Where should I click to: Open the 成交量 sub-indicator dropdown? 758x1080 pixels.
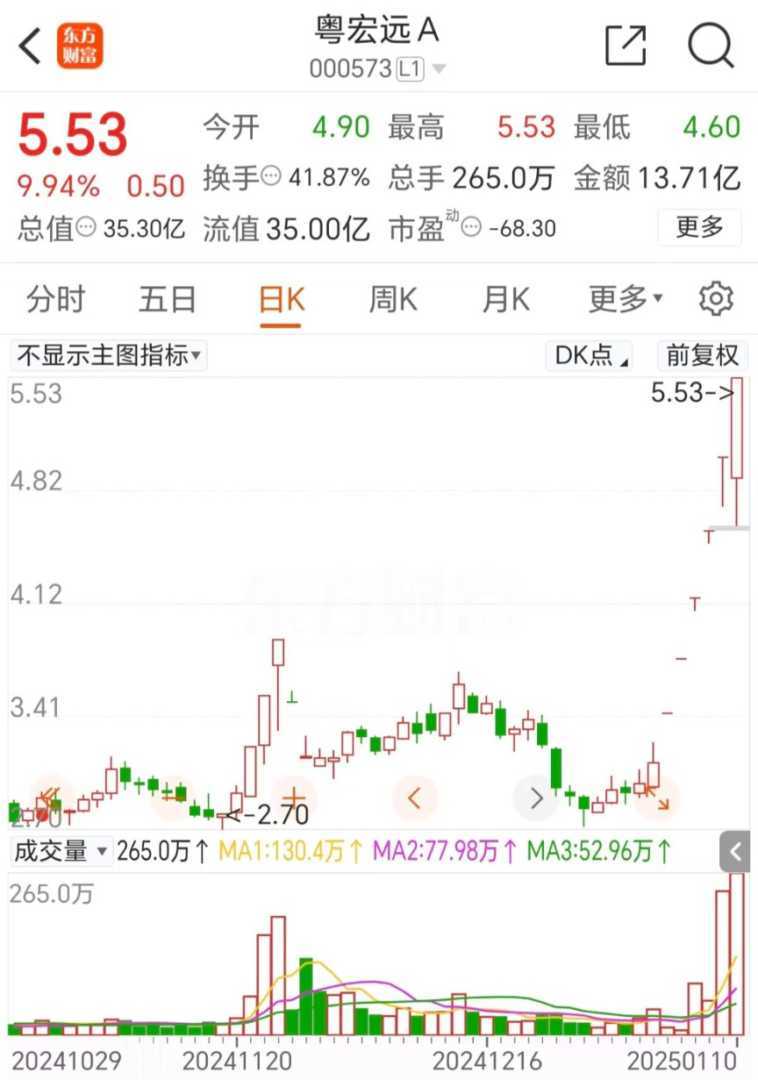(61, 852)
